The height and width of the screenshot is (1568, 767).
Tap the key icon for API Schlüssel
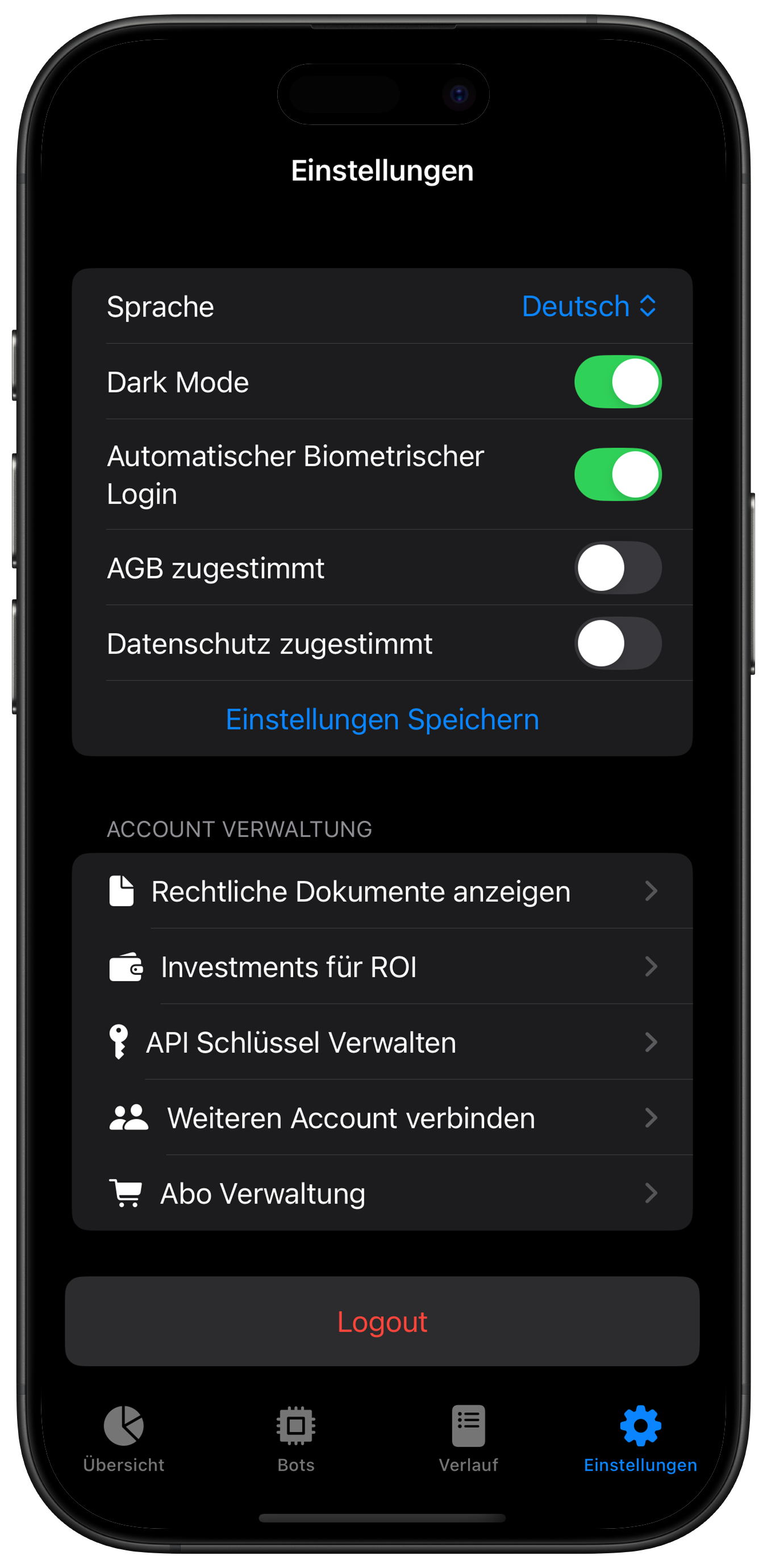click(121, 1042)
